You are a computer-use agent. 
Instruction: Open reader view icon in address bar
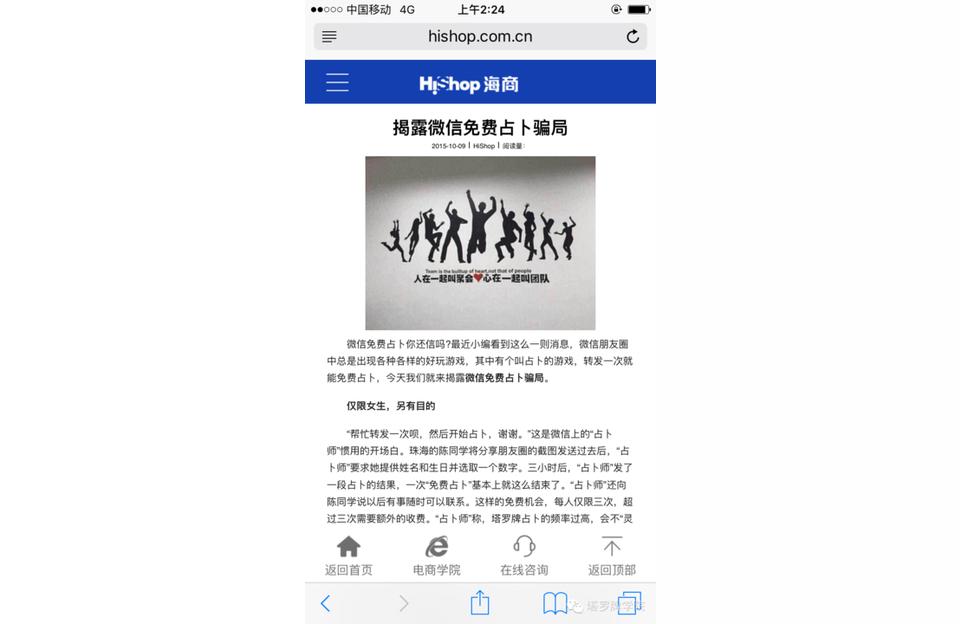click(x=329, y=37)
